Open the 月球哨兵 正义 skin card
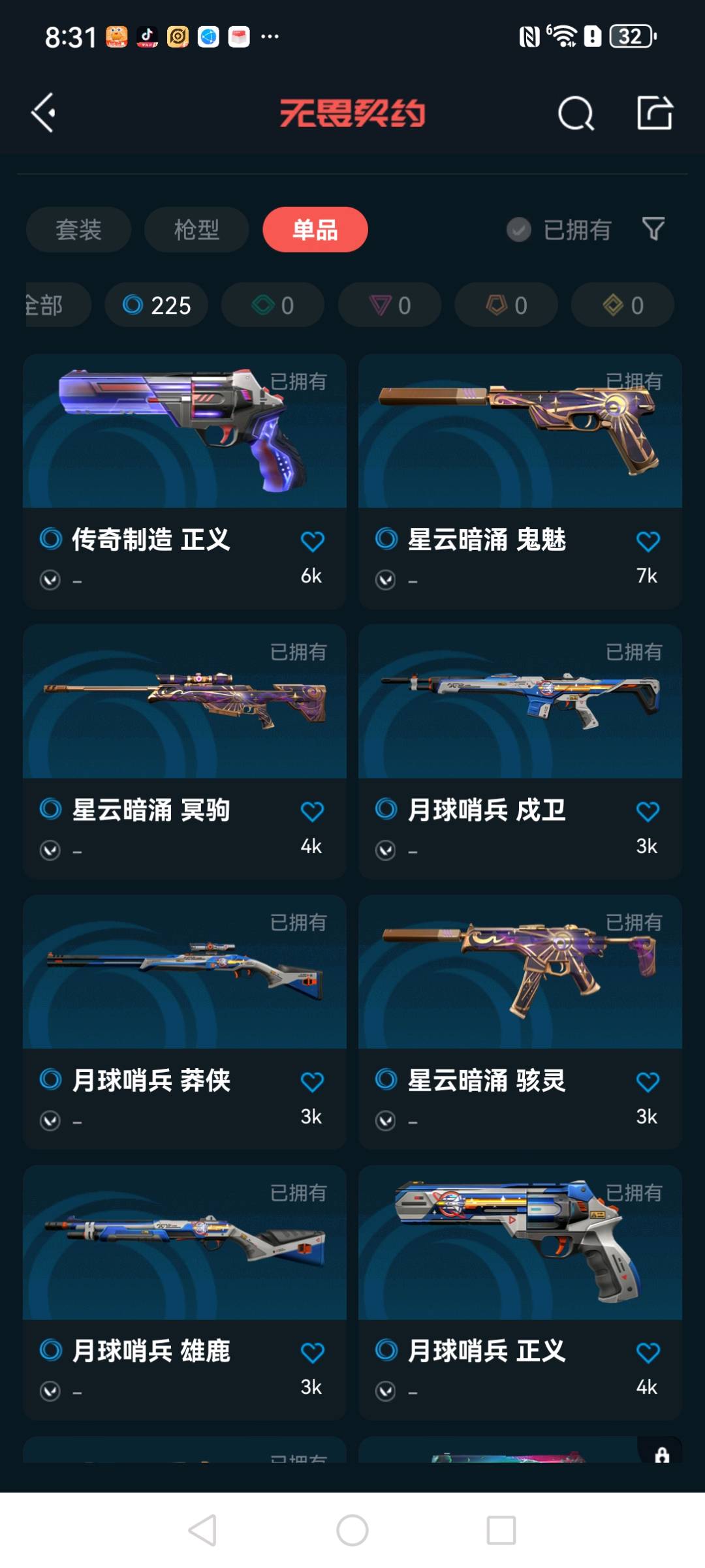 click(520, 1266)
